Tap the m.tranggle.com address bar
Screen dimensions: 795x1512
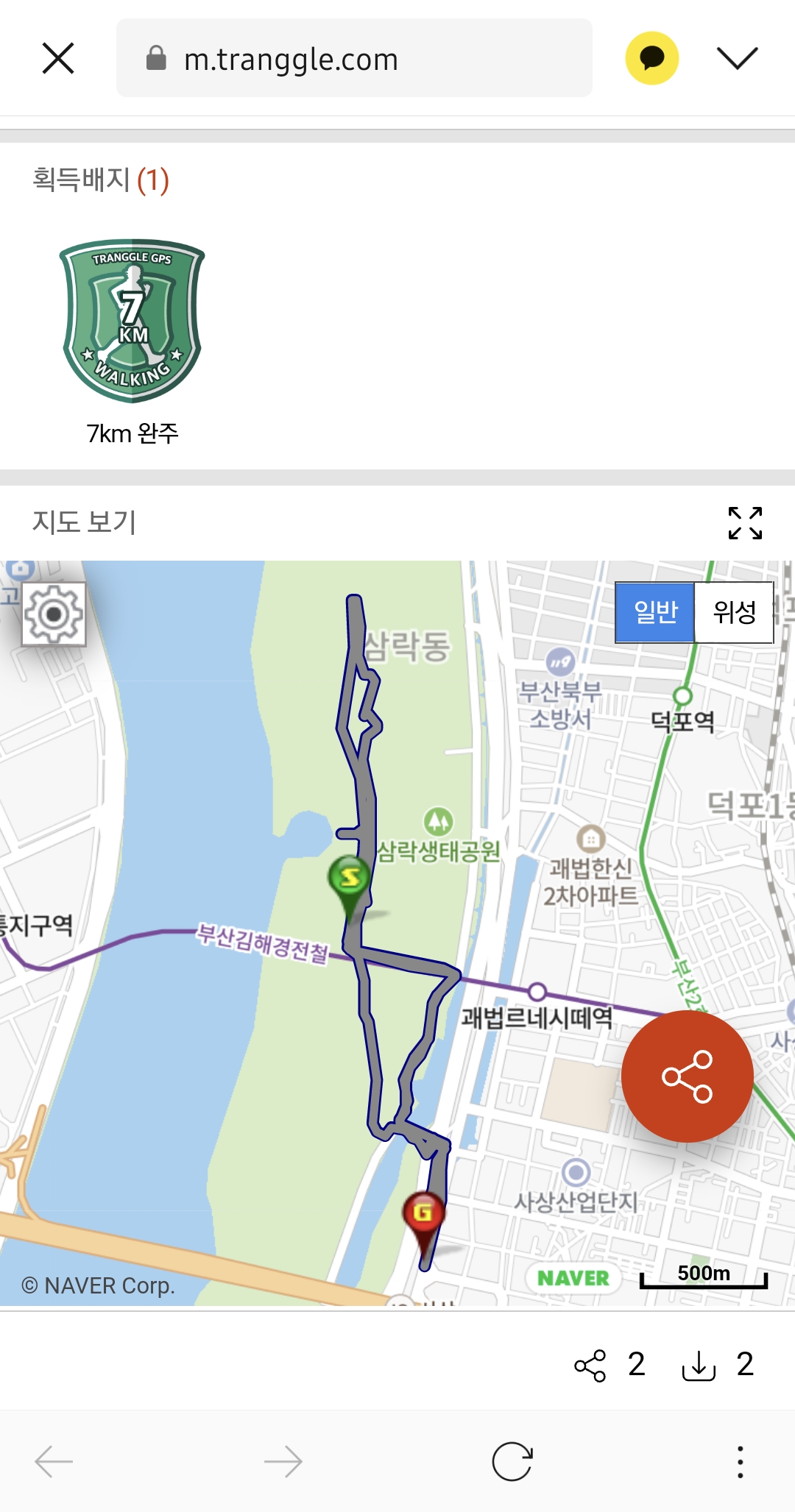click(354, 58)
